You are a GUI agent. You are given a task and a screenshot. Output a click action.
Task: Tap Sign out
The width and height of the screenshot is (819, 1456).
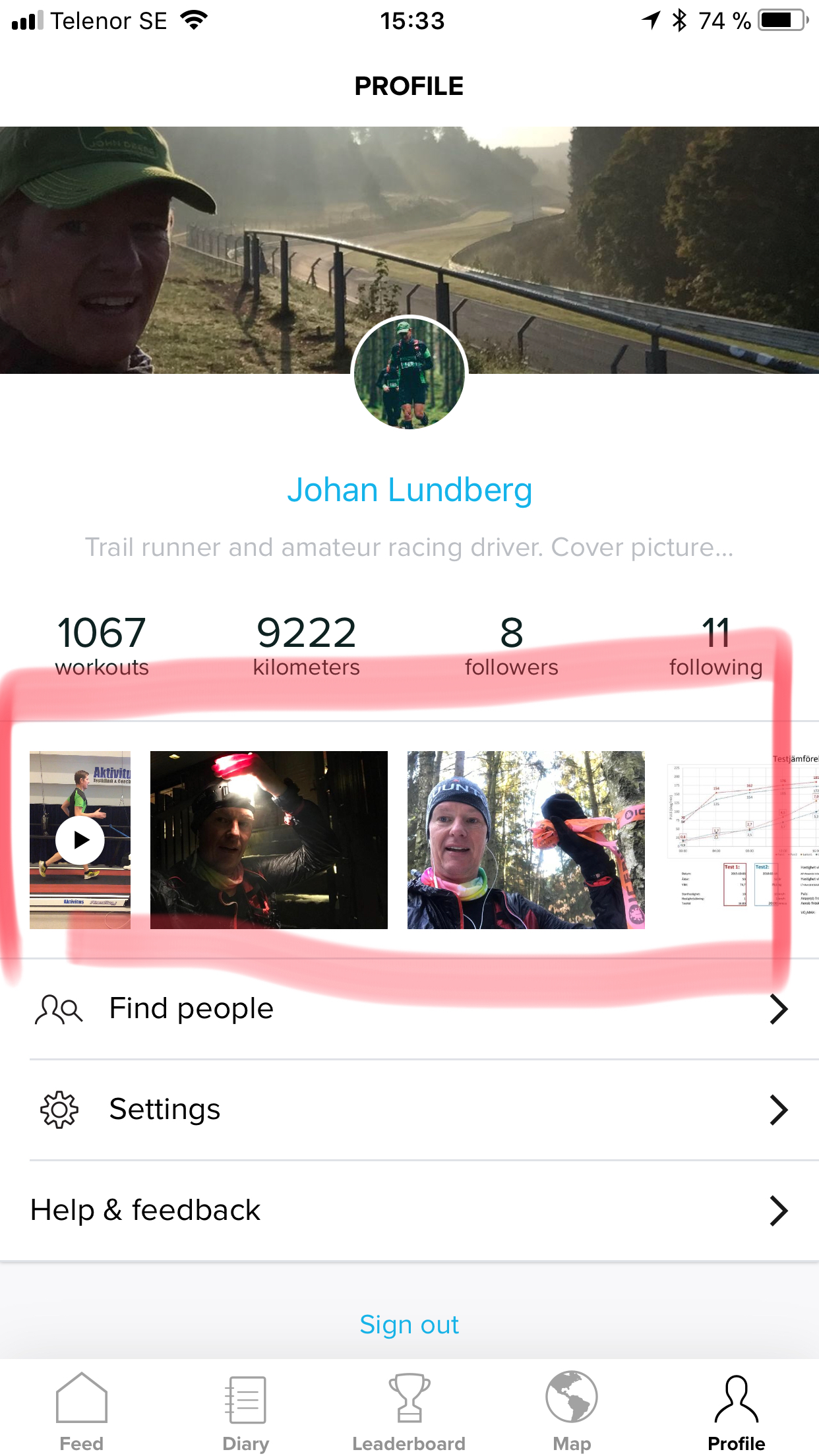click(409, 1325)
